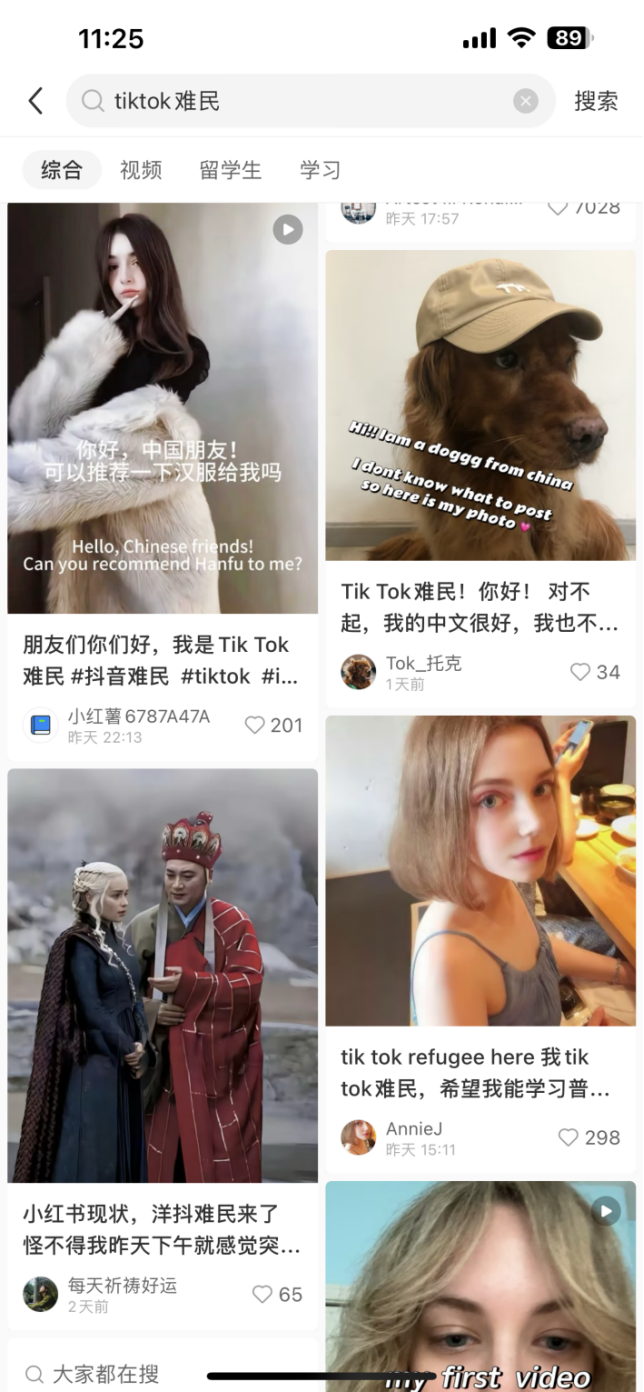Tap the 搜索 button
The width and height of the screenshot is (644, 1392).
[595, 101]
